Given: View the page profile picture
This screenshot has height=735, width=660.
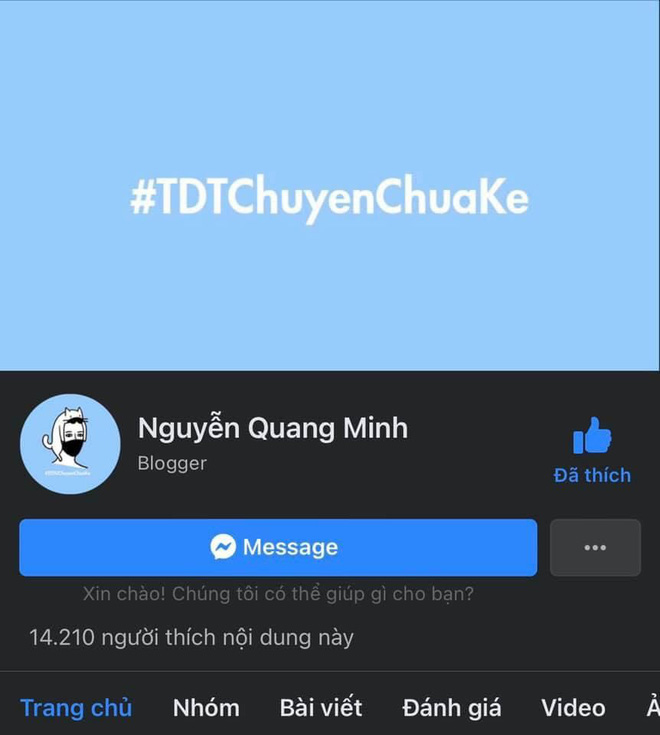Looking at the screenshot, I should (x=70, y=444).
